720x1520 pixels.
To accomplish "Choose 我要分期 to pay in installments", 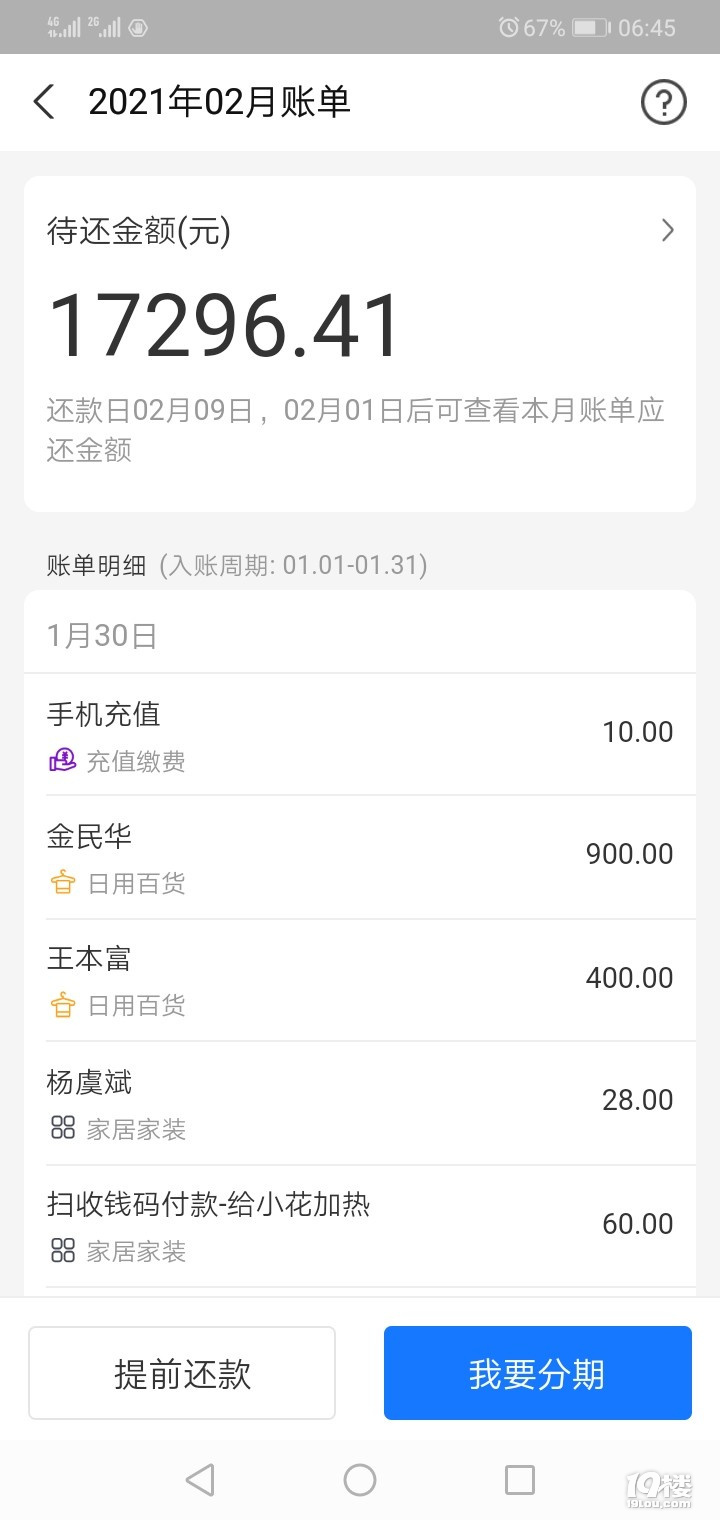I will (x=537, y=1373).
